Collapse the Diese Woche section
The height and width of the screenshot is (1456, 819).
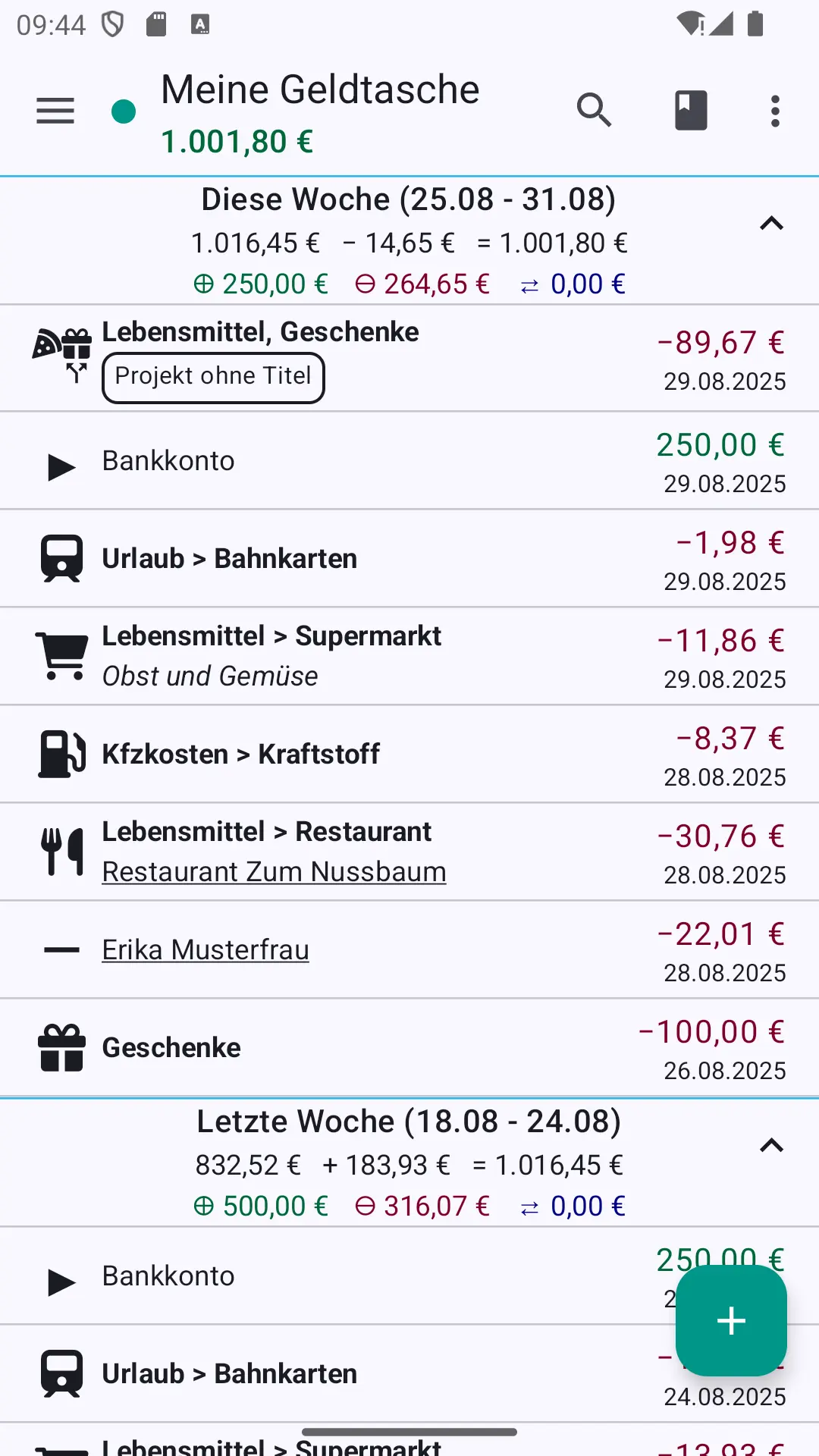[x=771, y=224]
